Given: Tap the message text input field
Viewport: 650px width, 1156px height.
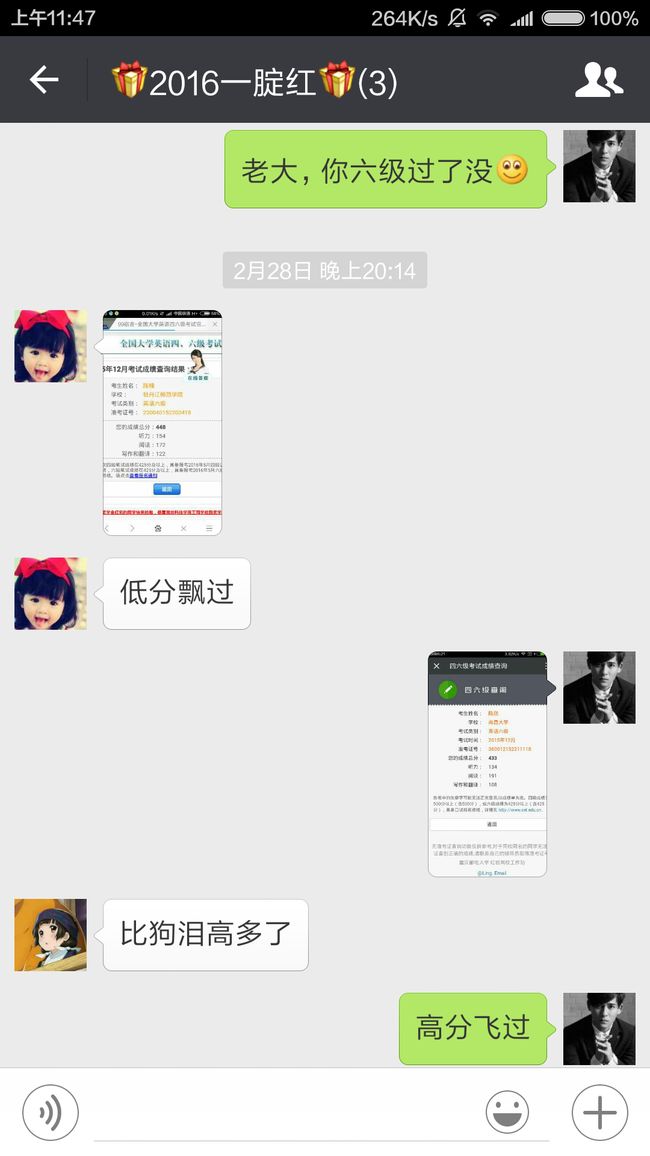Looking at the screenshot, I should pos(282,1113).
